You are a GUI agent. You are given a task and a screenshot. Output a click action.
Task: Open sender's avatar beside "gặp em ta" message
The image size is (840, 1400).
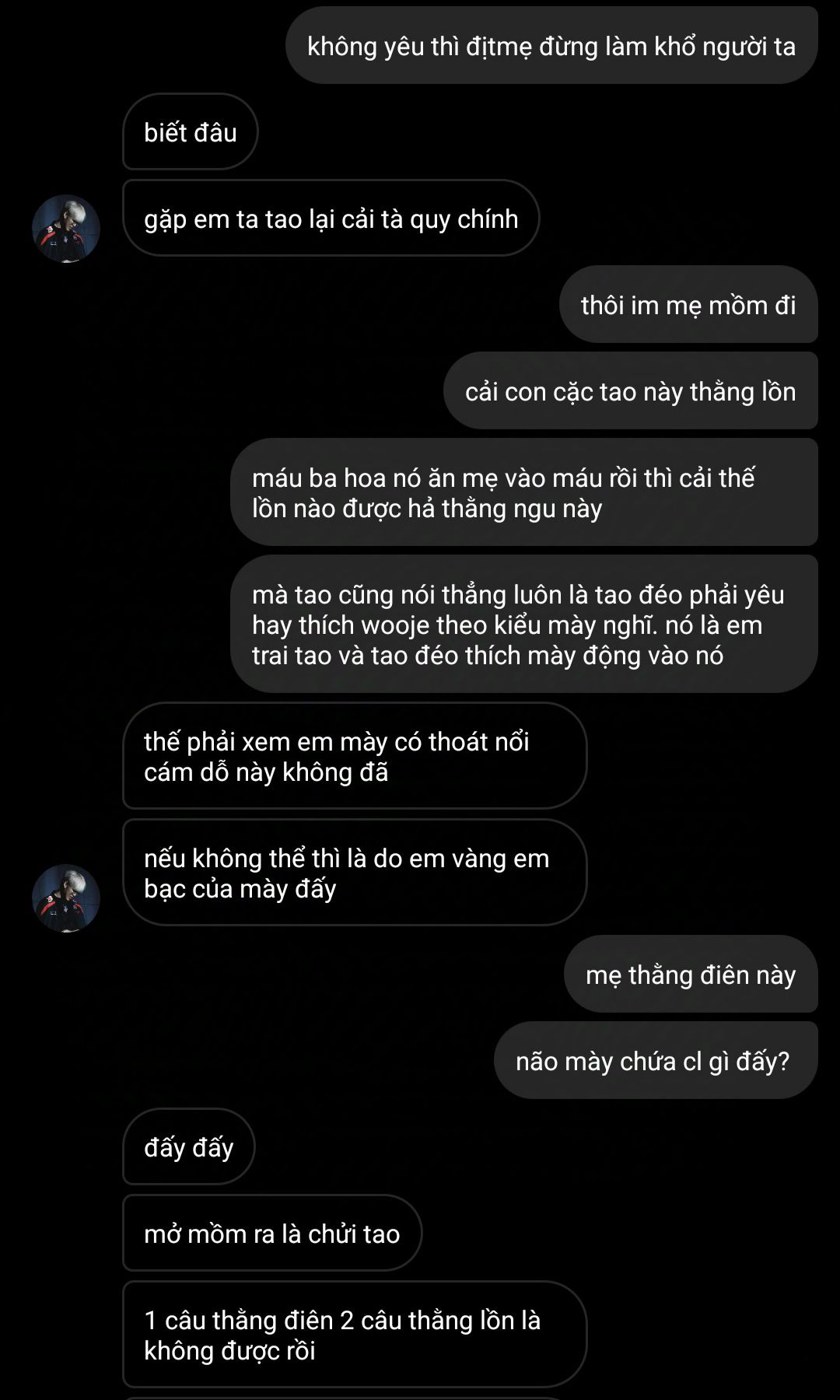click(x=66, y=229)
